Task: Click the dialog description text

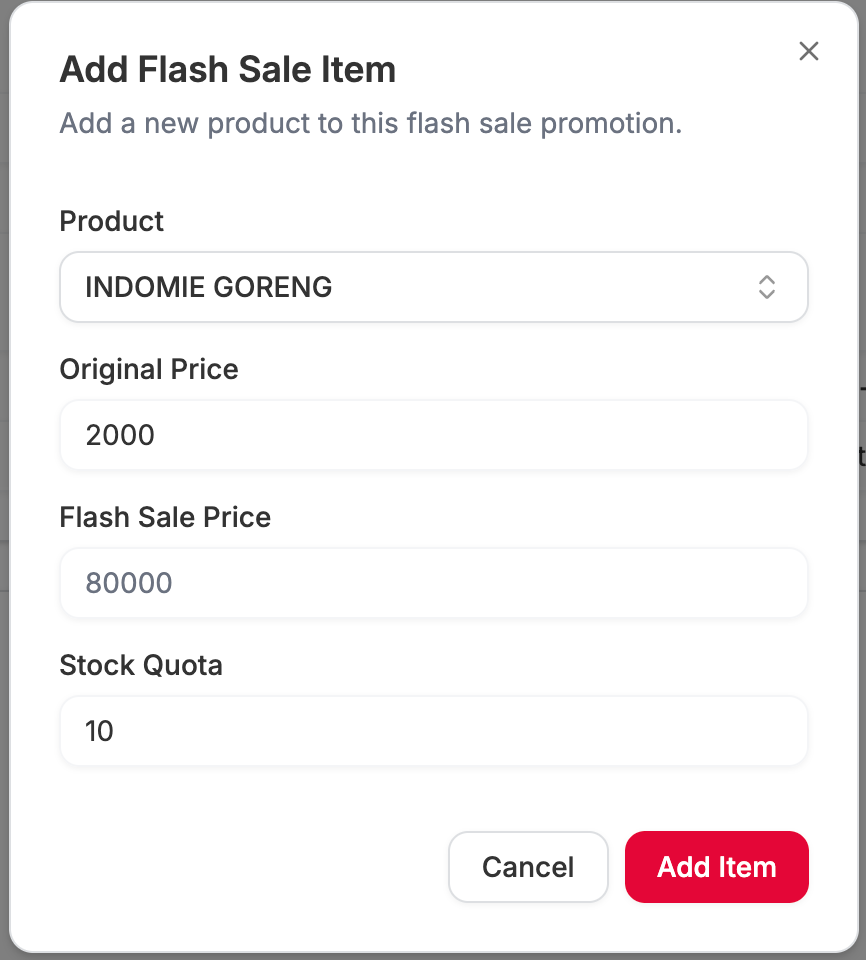Action: [x=371, y=123]
